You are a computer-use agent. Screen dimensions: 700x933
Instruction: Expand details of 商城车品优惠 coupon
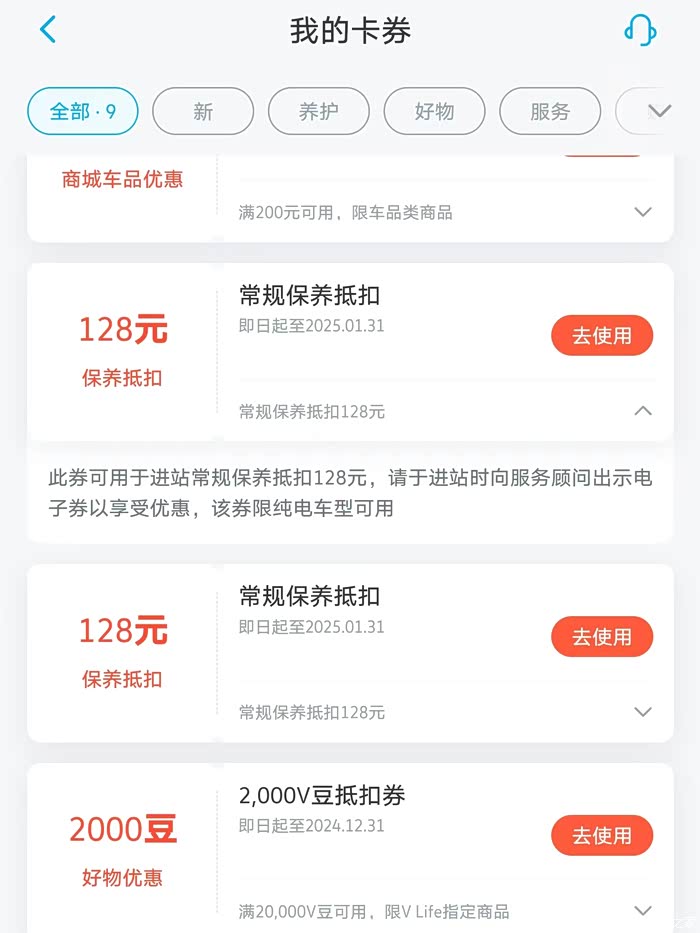[x=643, y=212]
